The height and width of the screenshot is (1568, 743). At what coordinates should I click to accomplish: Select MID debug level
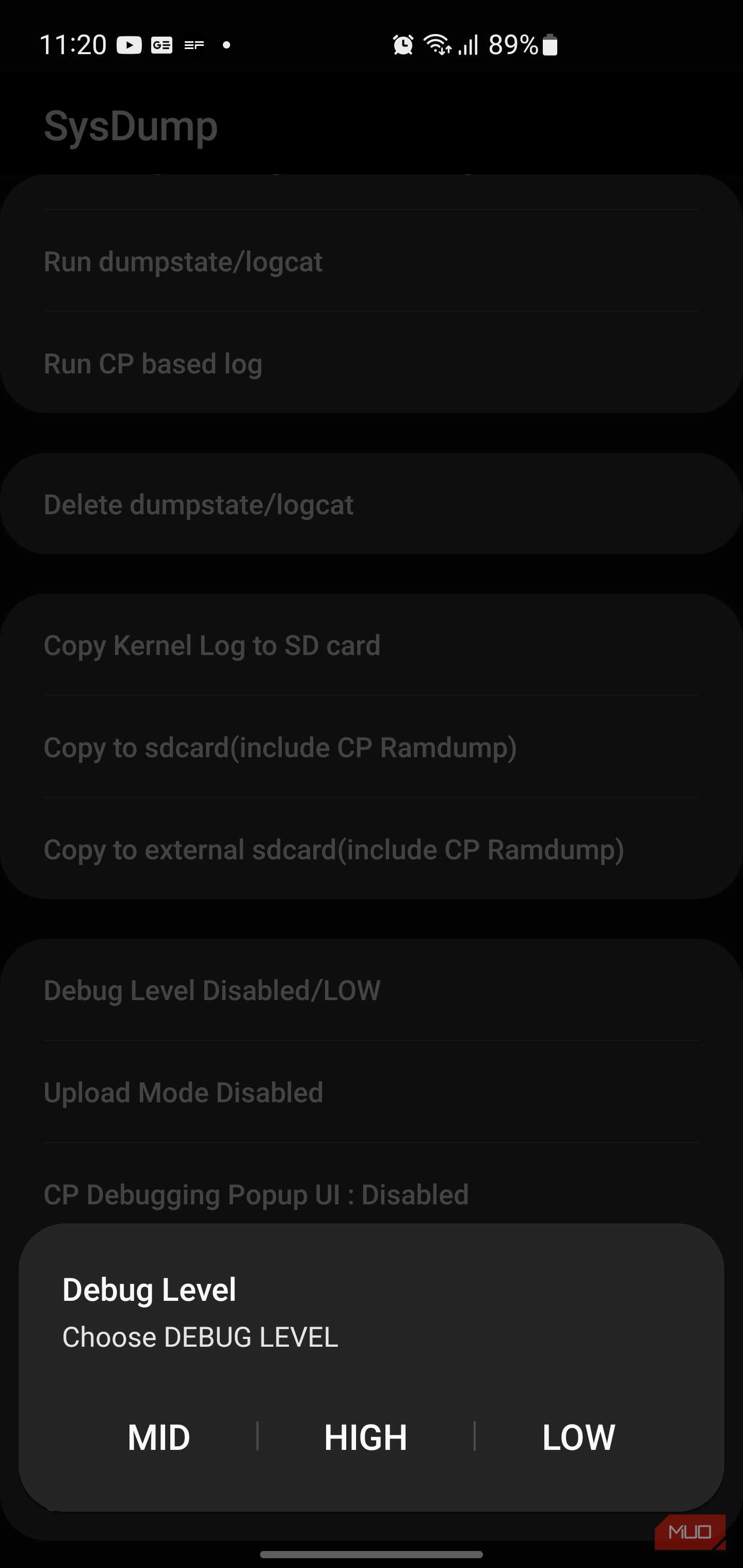(159, 1437)
